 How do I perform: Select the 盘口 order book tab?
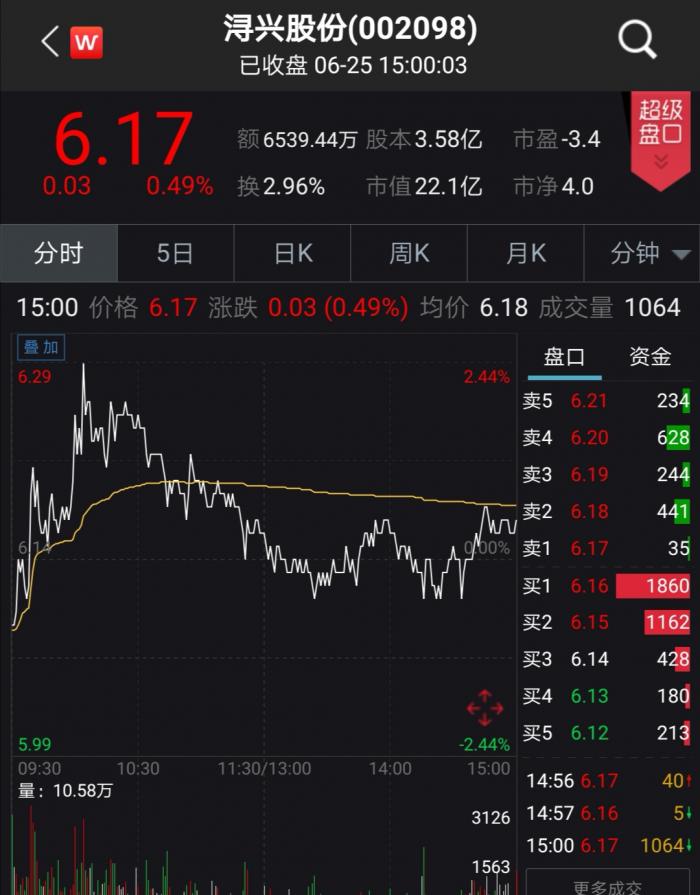coord(564,357)
